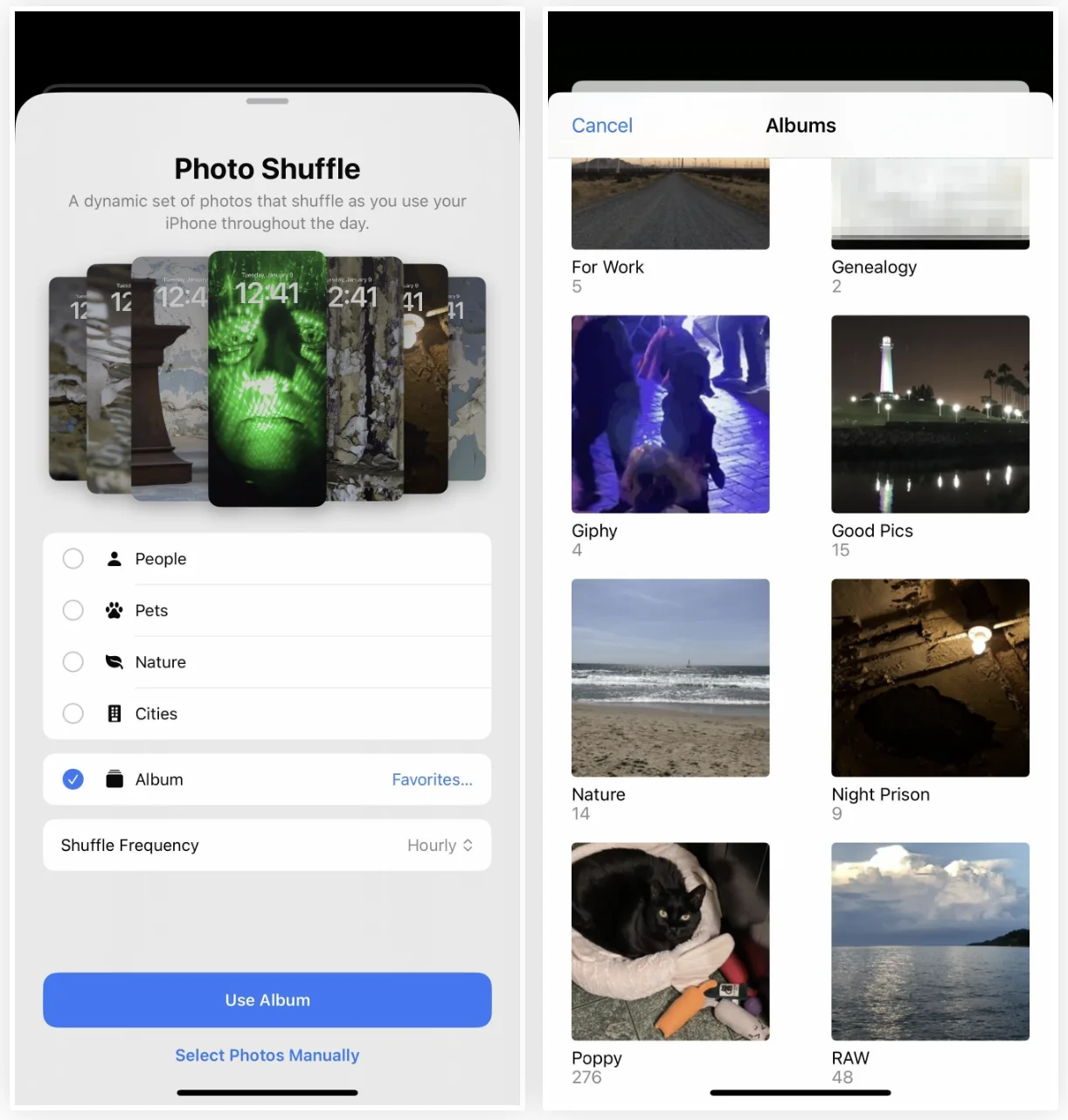Select the Poppy album
Image resolution: width=1068 pixels, height=1120 pixels.
670,941
